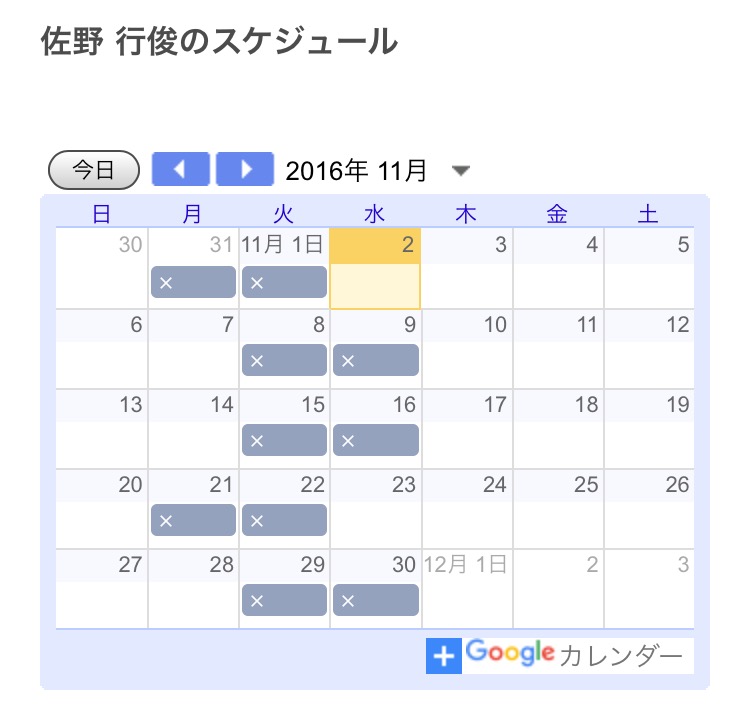
Task: Open the event on November 9
Action: point(375,361)
